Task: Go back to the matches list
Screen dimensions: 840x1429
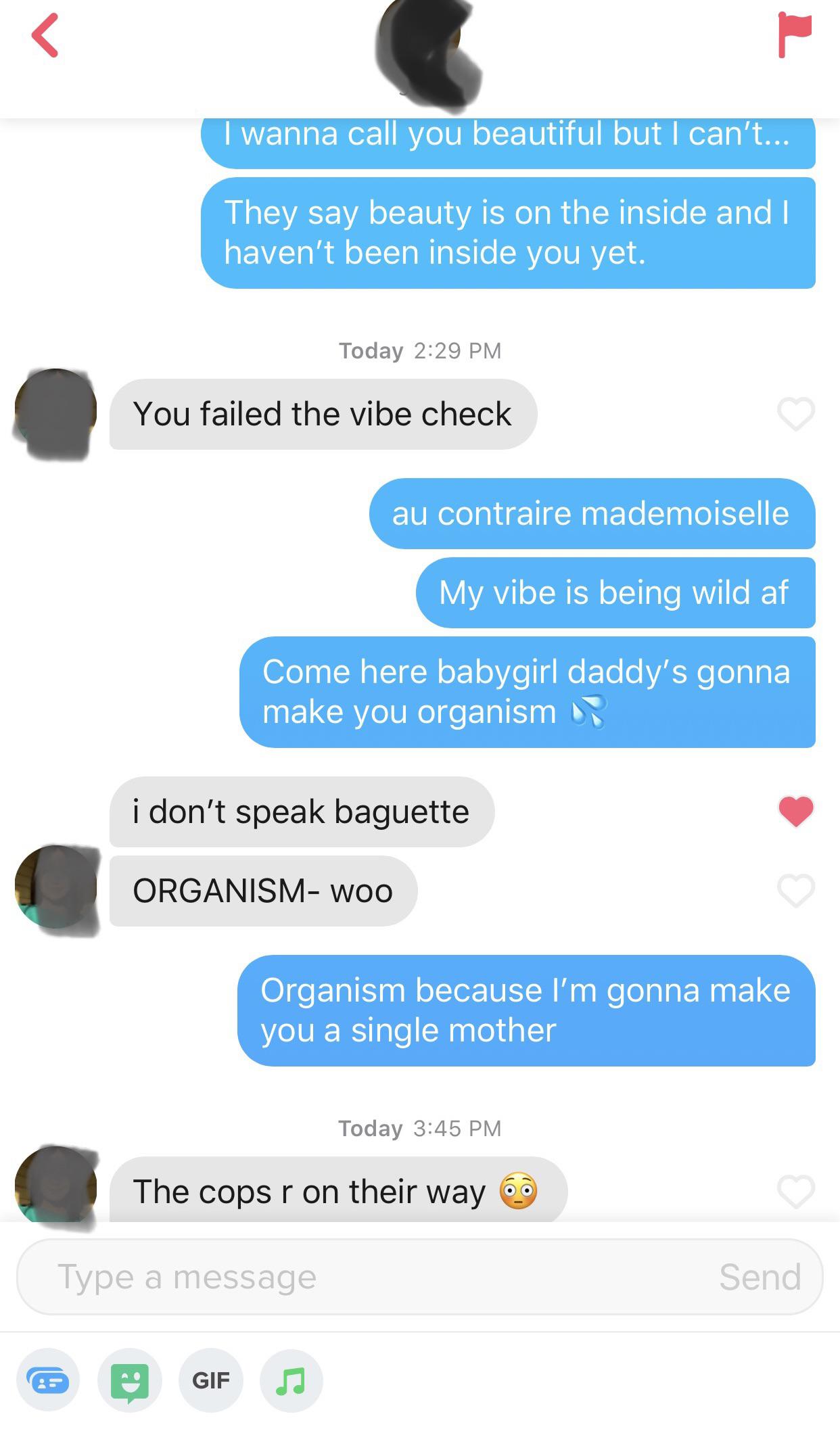Action: pos(46,36)
